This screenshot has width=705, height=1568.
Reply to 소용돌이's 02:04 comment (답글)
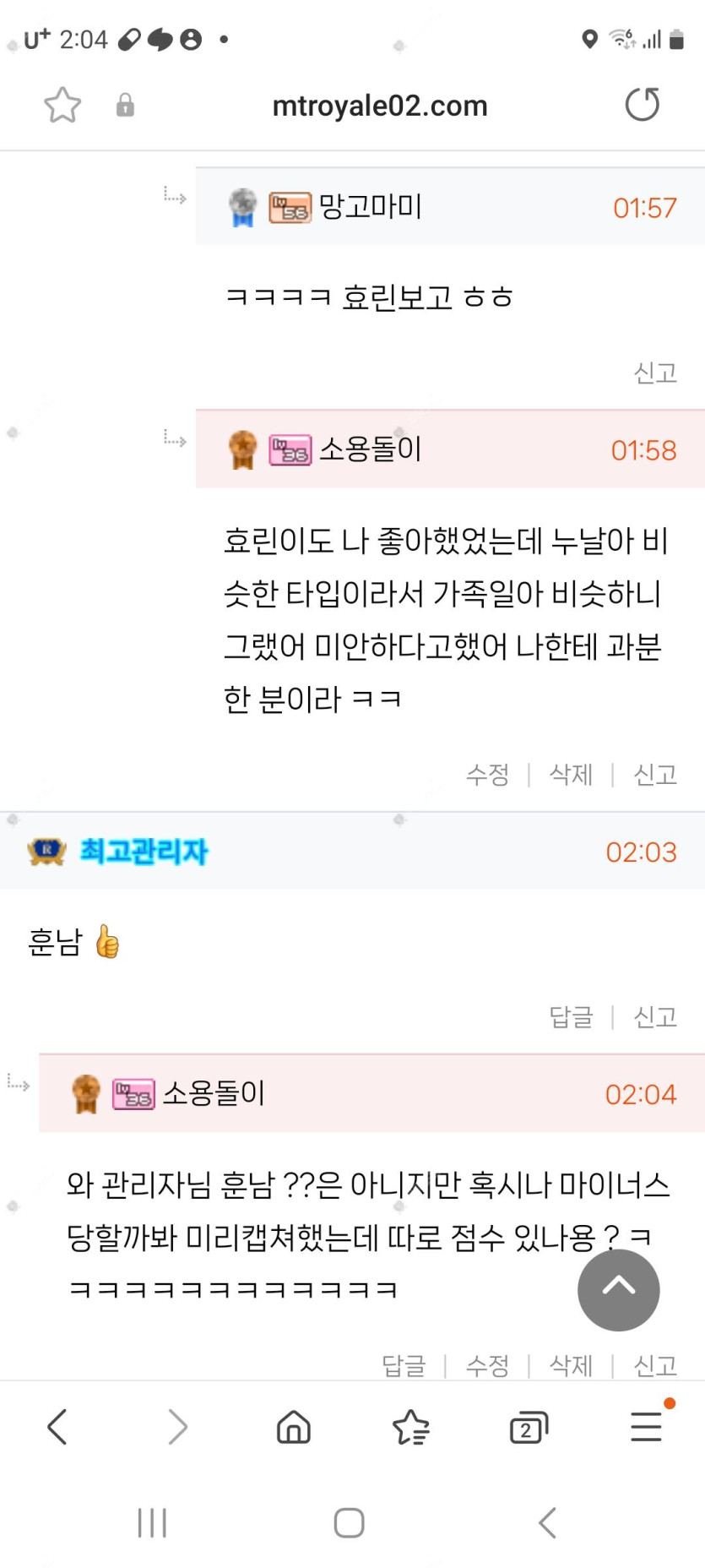pyautogui.click(x=404, y=1364)
